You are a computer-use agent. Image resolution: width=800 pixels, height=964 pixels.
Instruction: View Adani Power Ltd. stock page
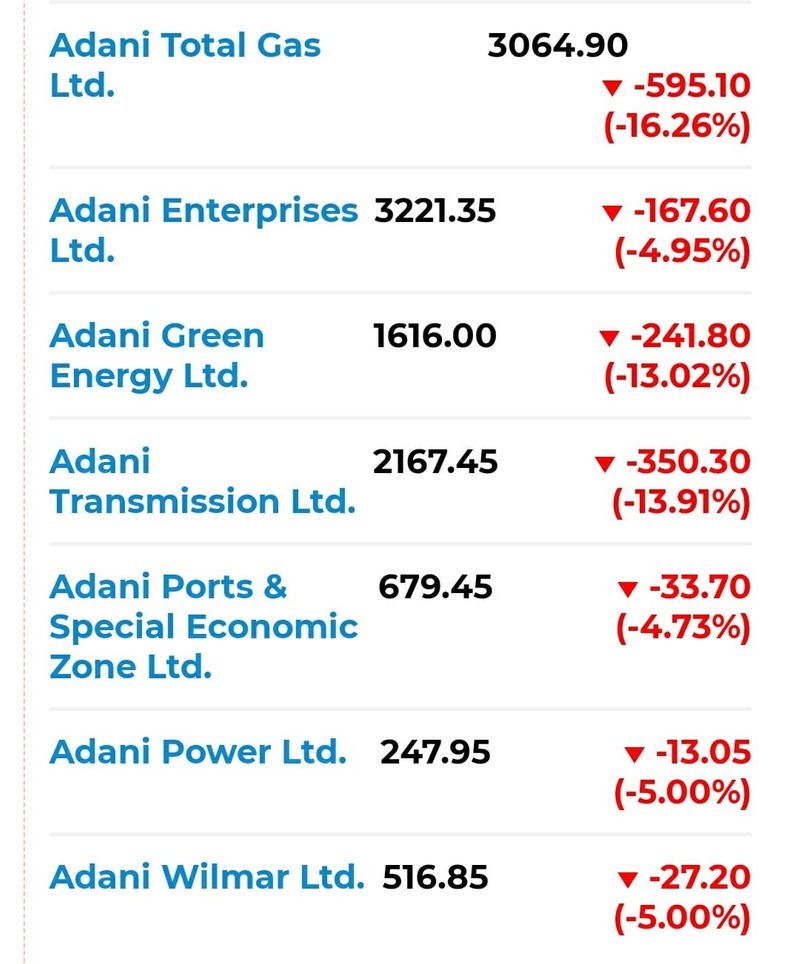point(198,752)
